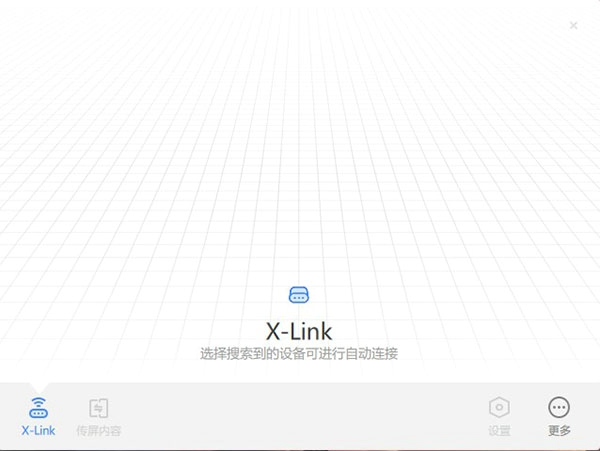
Task: Open 设置 settings
Action: point(499,416)
